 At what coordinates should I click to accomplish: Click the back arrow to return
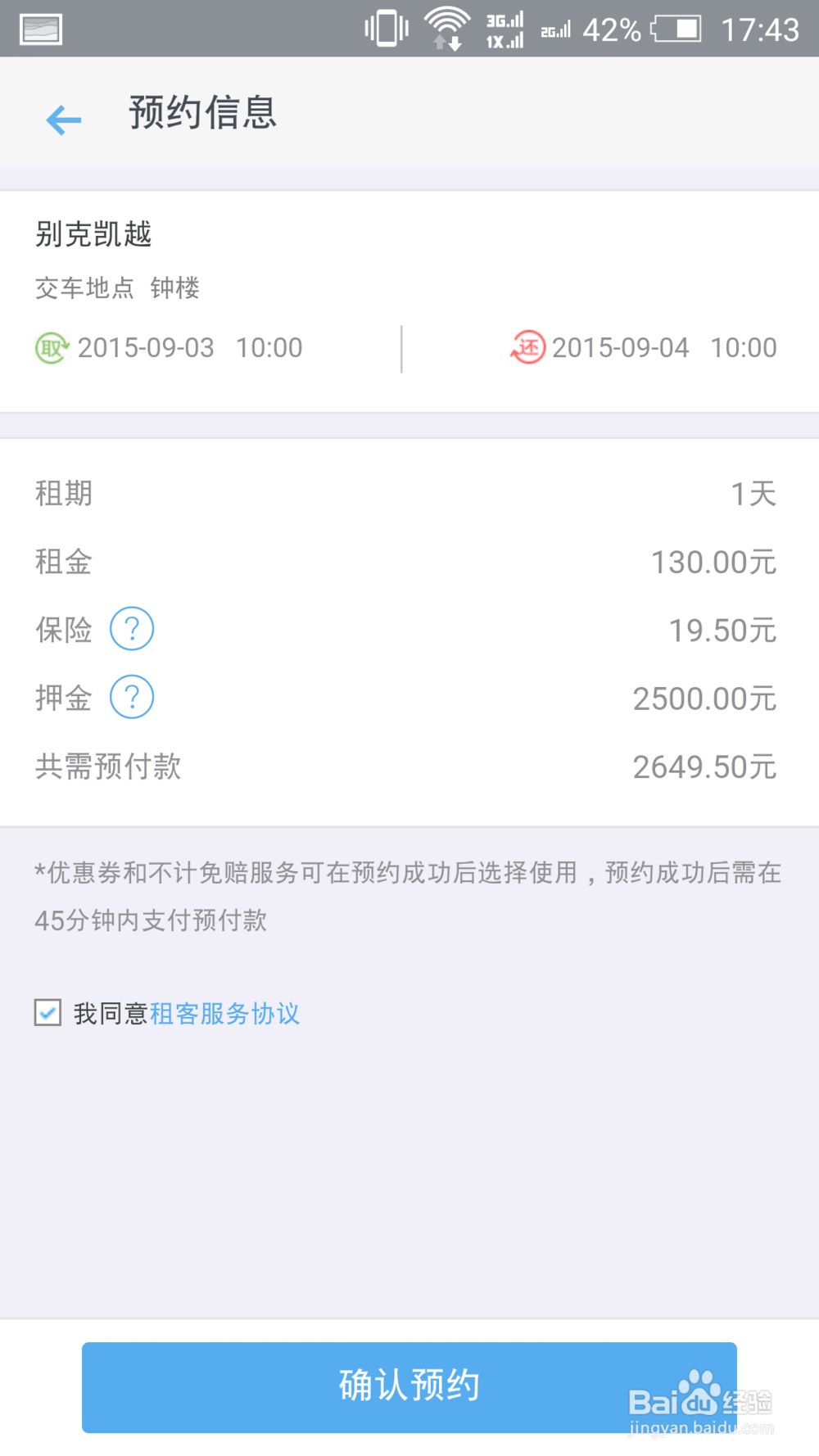tap(63, 120)
